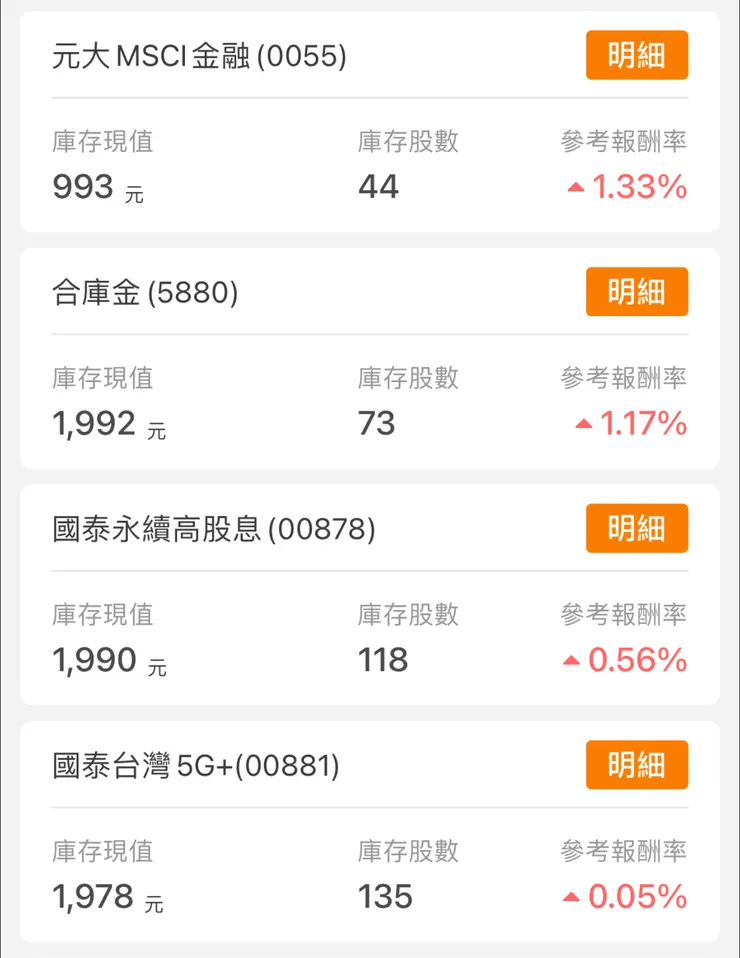Screen dimensions: 740x958
Task: Tap the 1,990 元 inventory value for 國泰永續高股息
Action: pyautogui.click(x=102, y=660)
